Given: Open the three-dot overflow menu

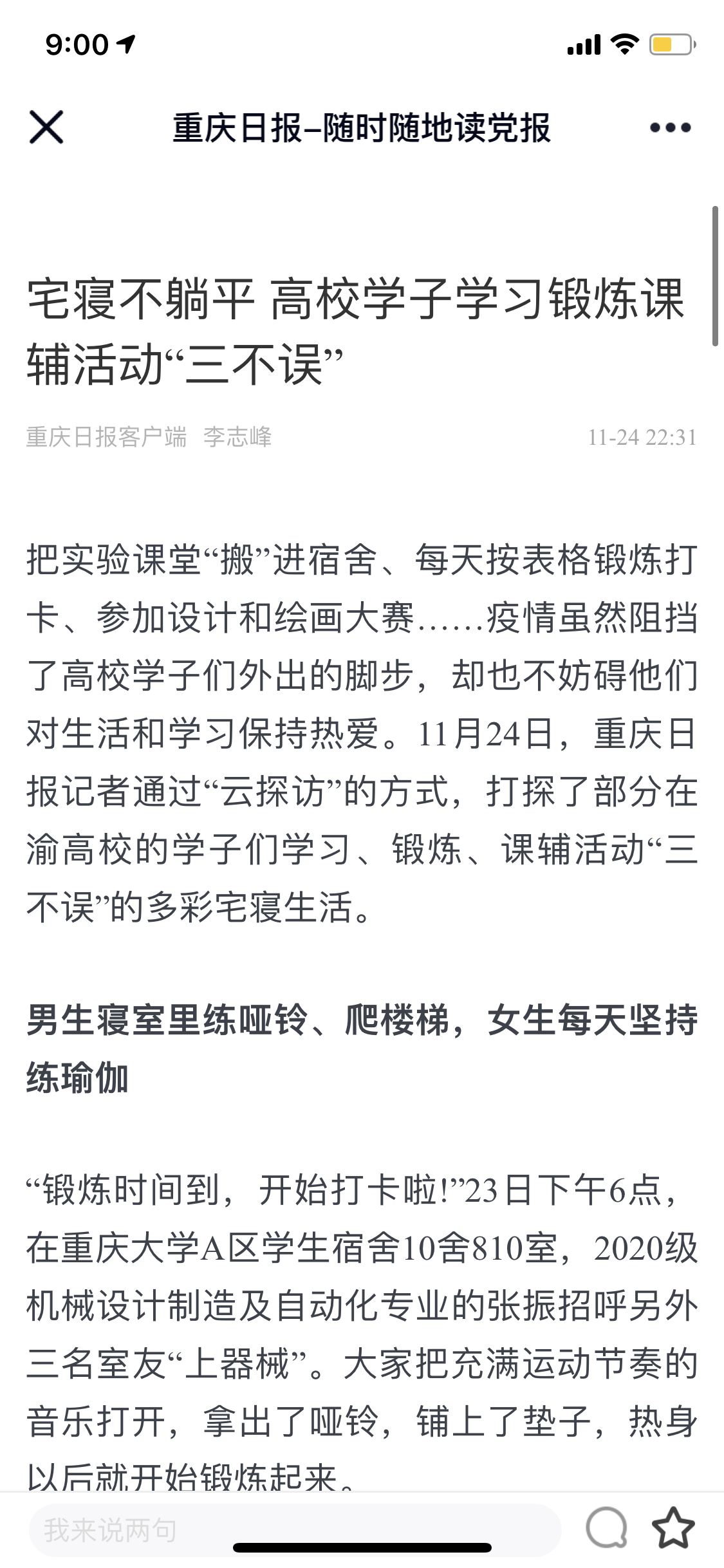Looking at the screenshot, I should 670,127.
